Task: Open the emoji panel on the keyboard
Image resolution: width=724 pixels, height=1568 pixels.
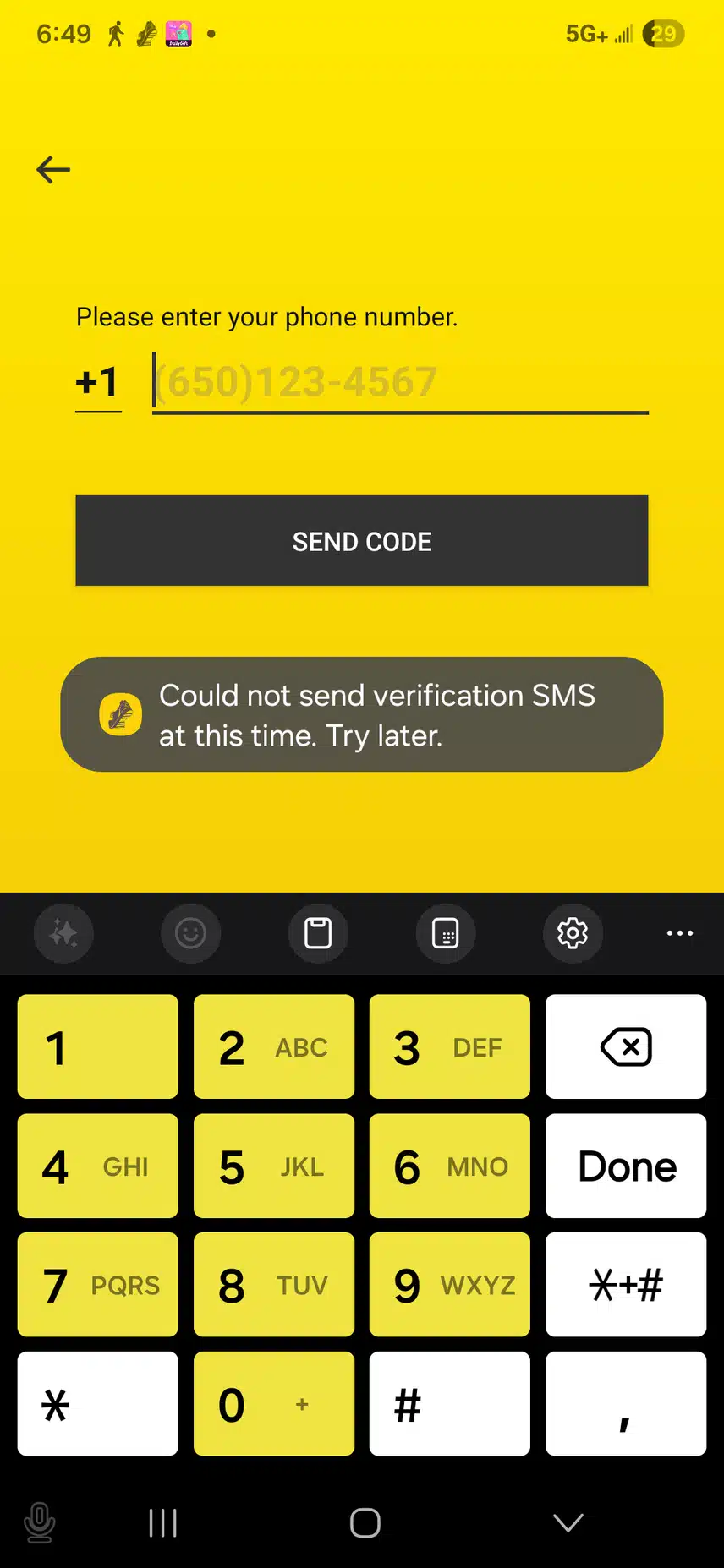Action: pos(190,933)
